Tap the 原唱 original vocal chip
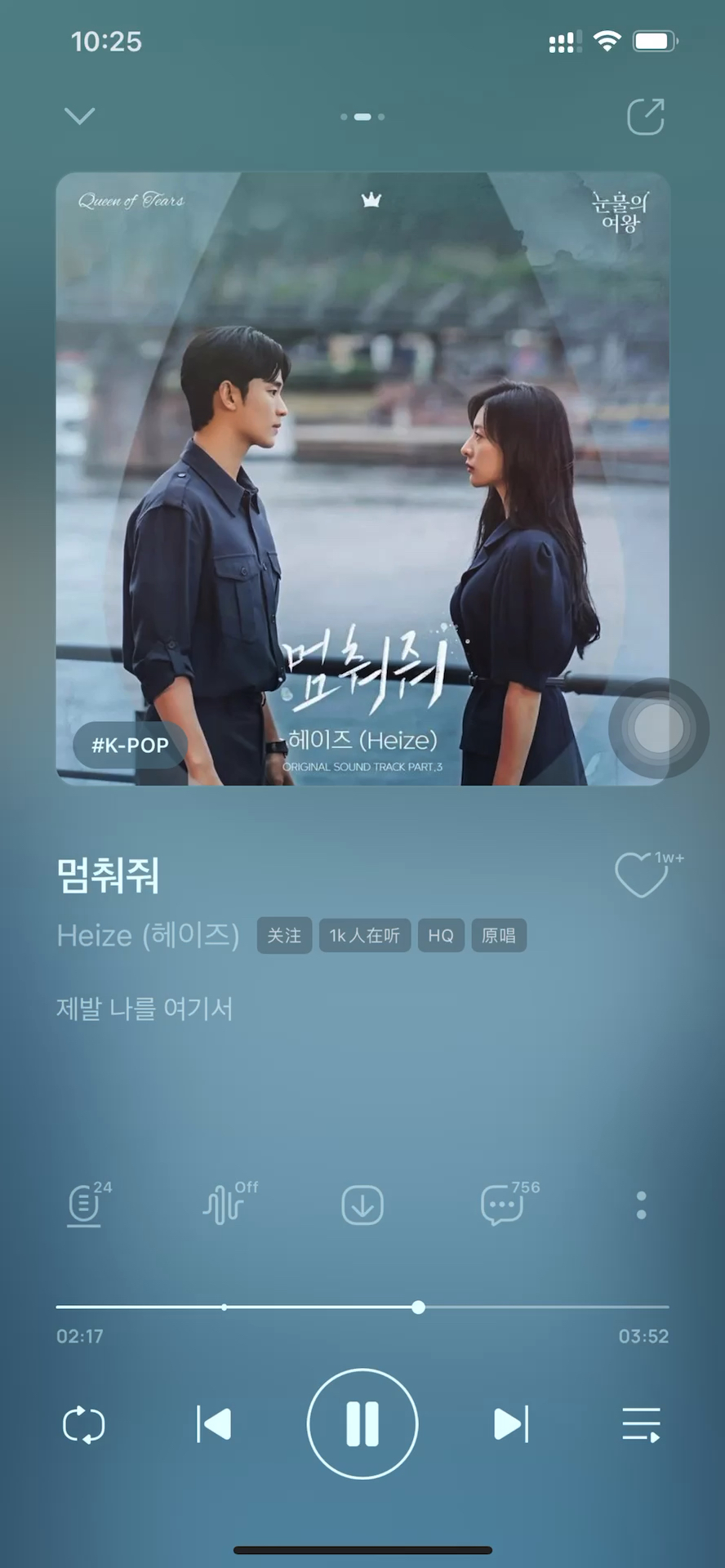Image resolution: width=725 pixels, height=1568 pixels. (x=499, y=936)
